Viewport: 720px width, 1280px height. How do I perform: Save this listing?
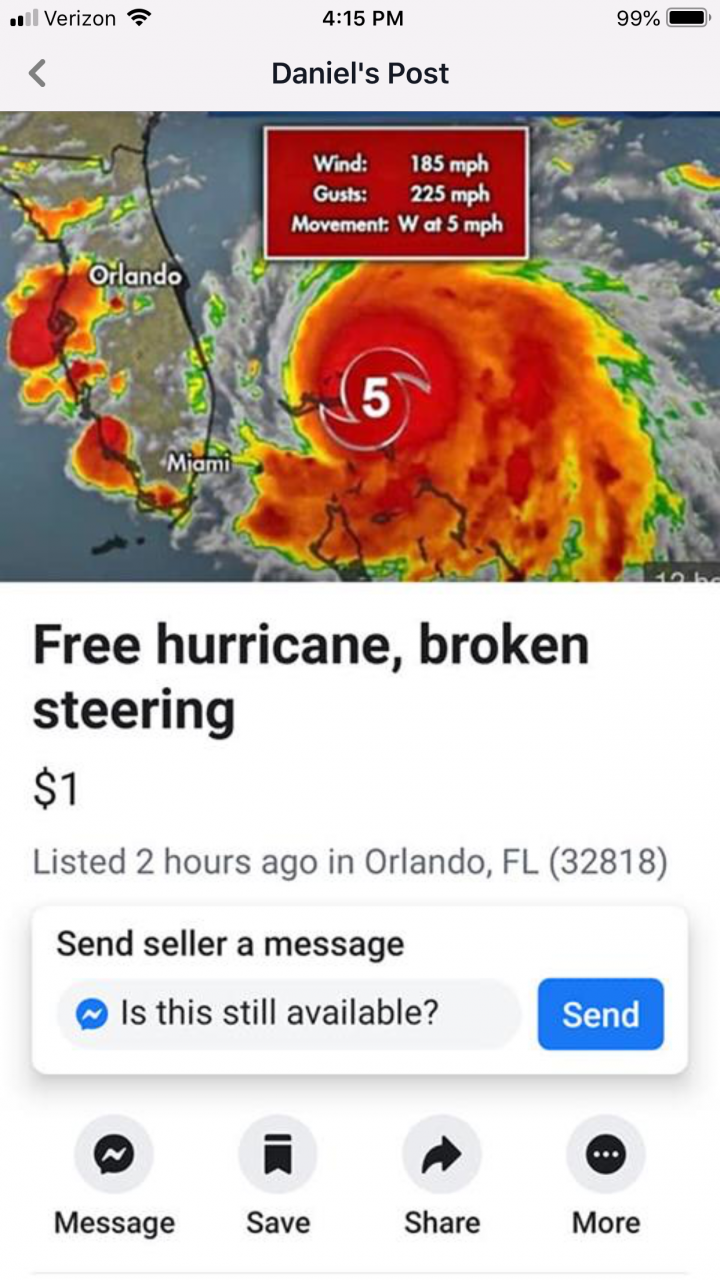(278, 1156)
